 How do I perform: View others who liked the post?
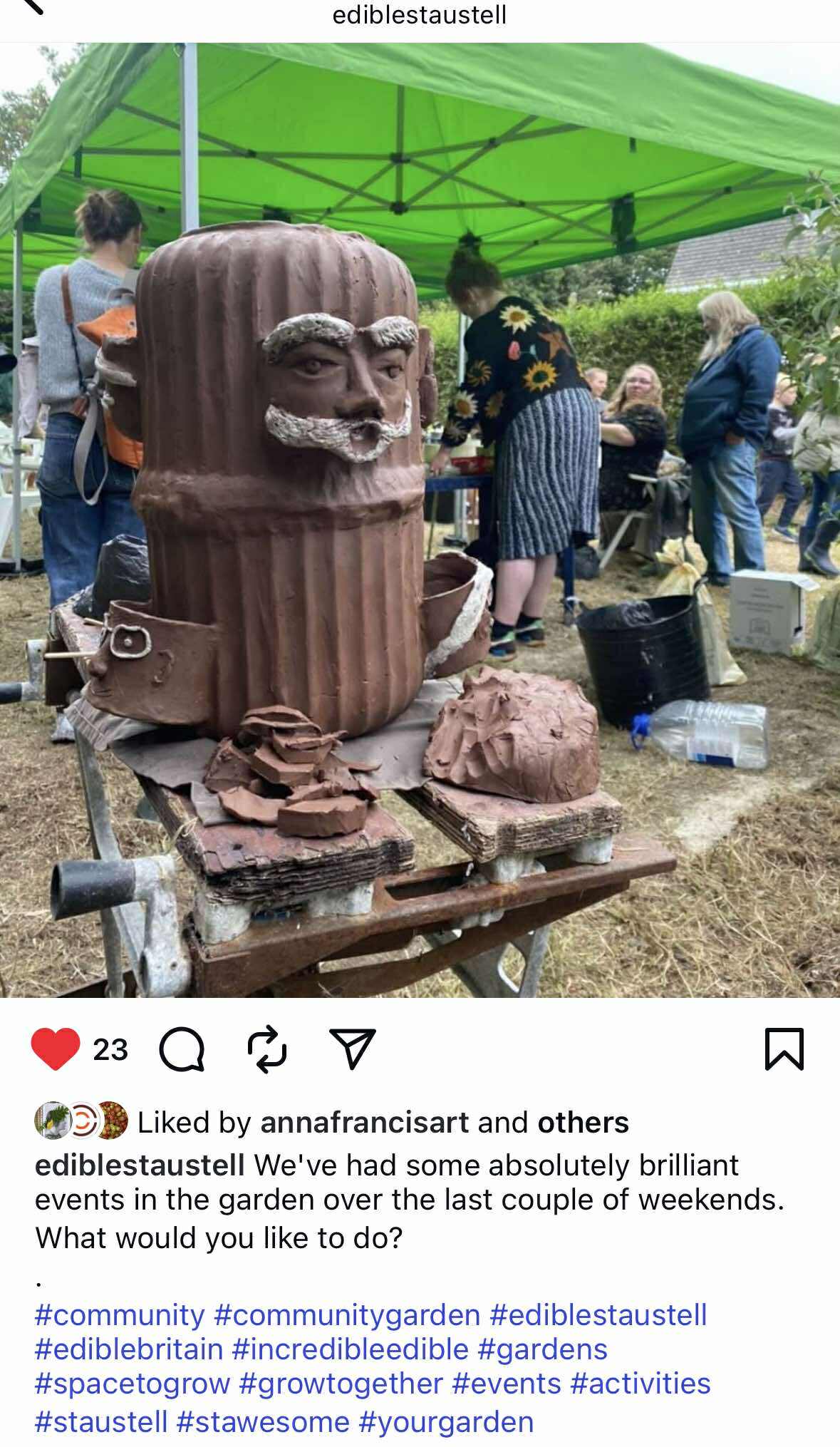[583, 1123]
